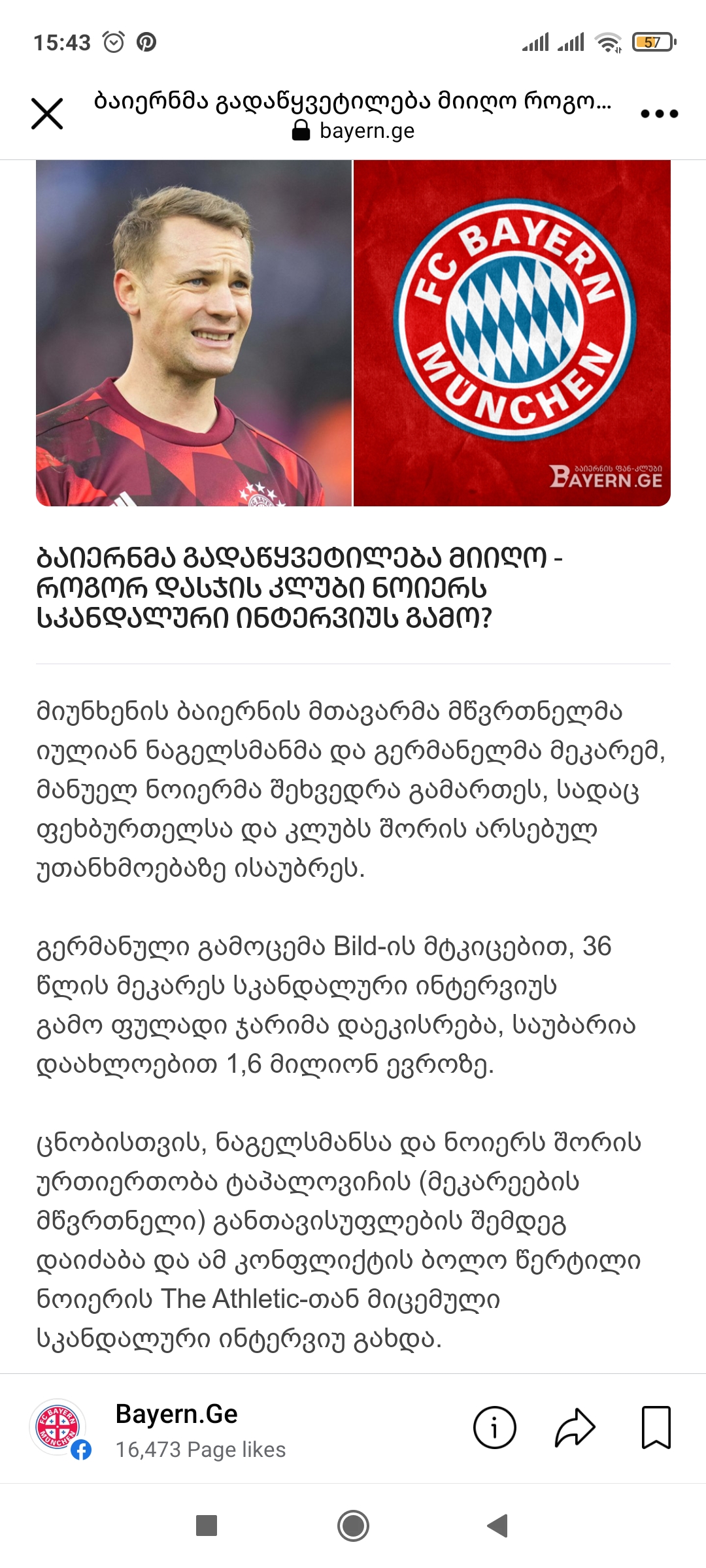Viewport: 706px width, 1568px height.
Task: Show page info via the info icon
Action: click(494, 1428)
